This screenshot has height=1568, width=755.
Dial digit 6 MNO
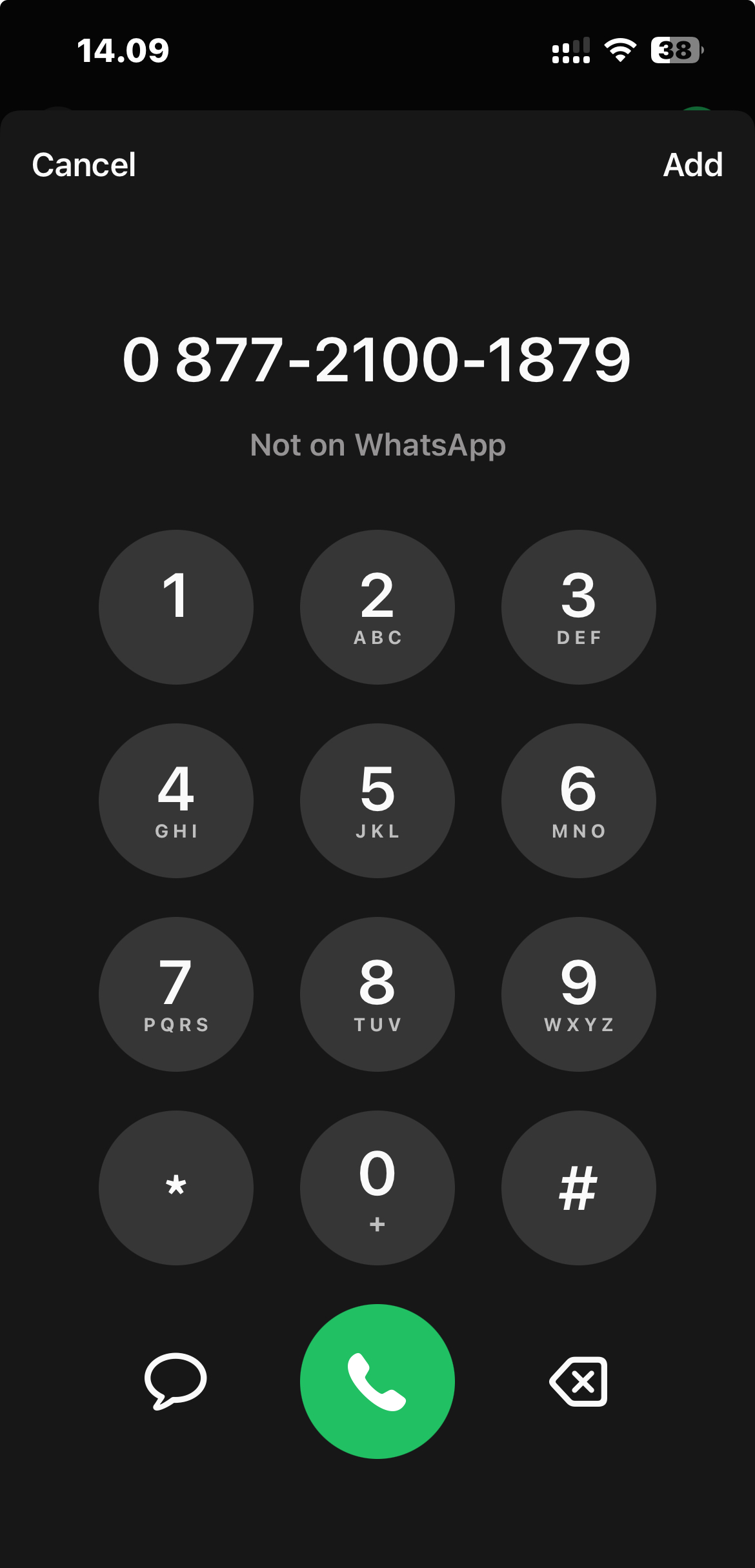(579, 801)
